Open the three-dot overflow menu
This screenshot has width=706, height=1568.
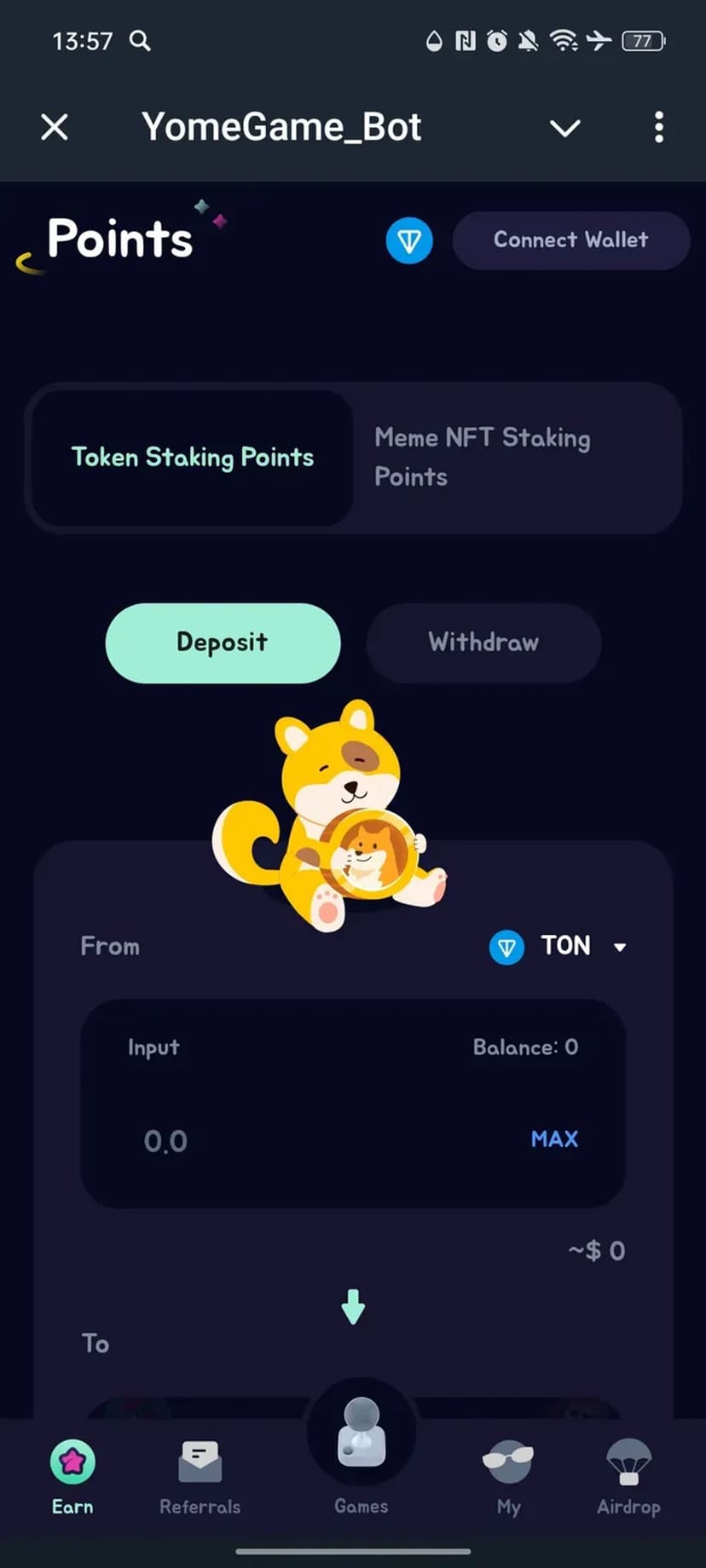(658, 128)
